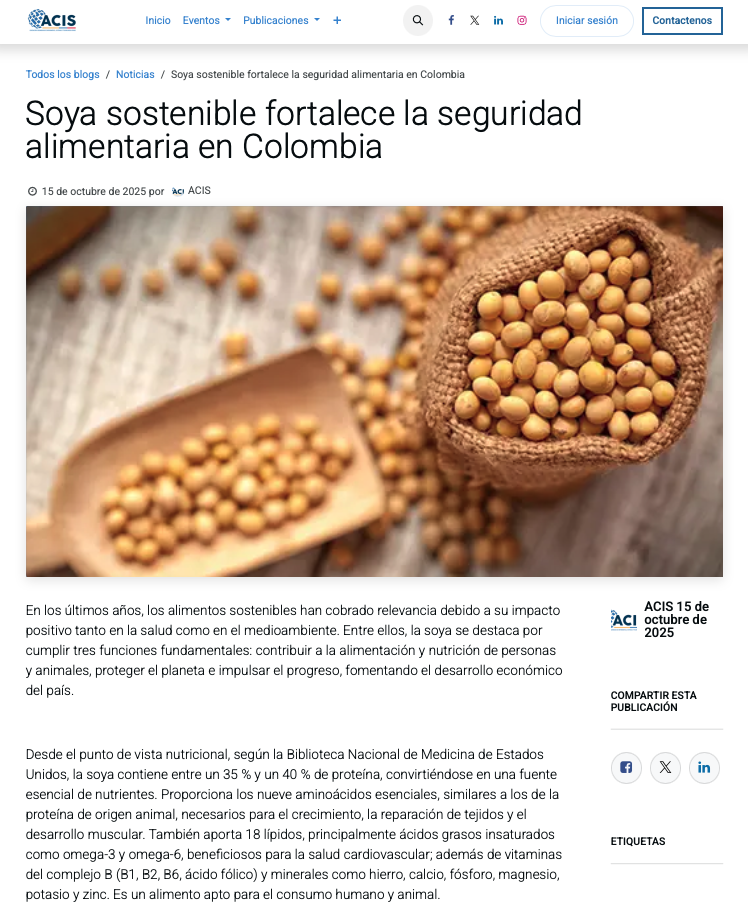Tap the plus icon for more menu items
Screen dimensions: 748x919
coord(337,20)
